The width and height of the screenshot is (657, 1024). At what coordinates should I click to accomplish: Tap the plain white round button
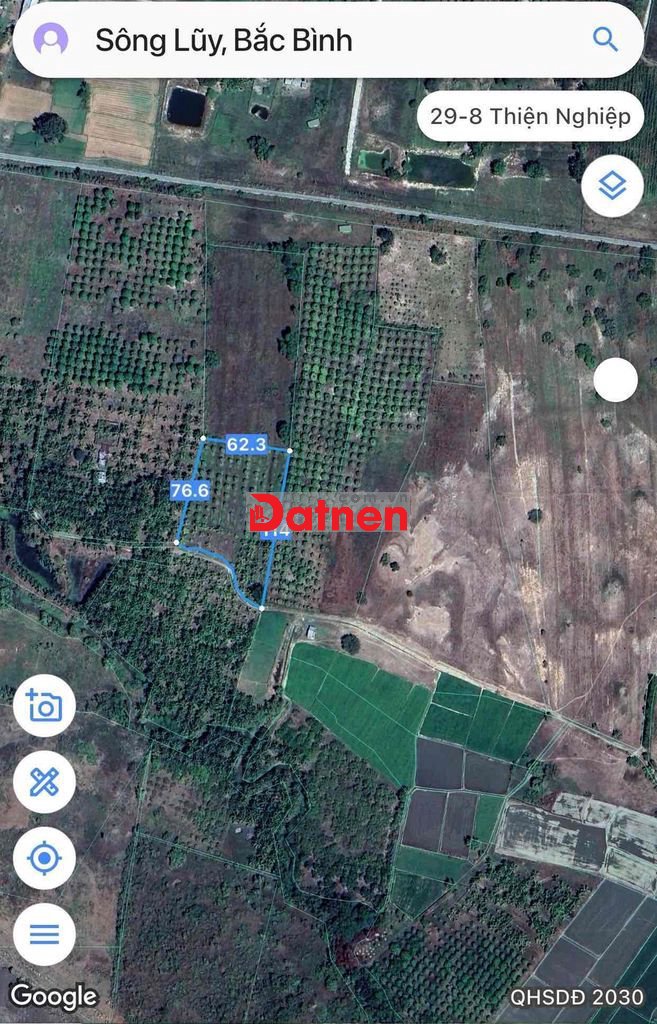click(615, 380)
